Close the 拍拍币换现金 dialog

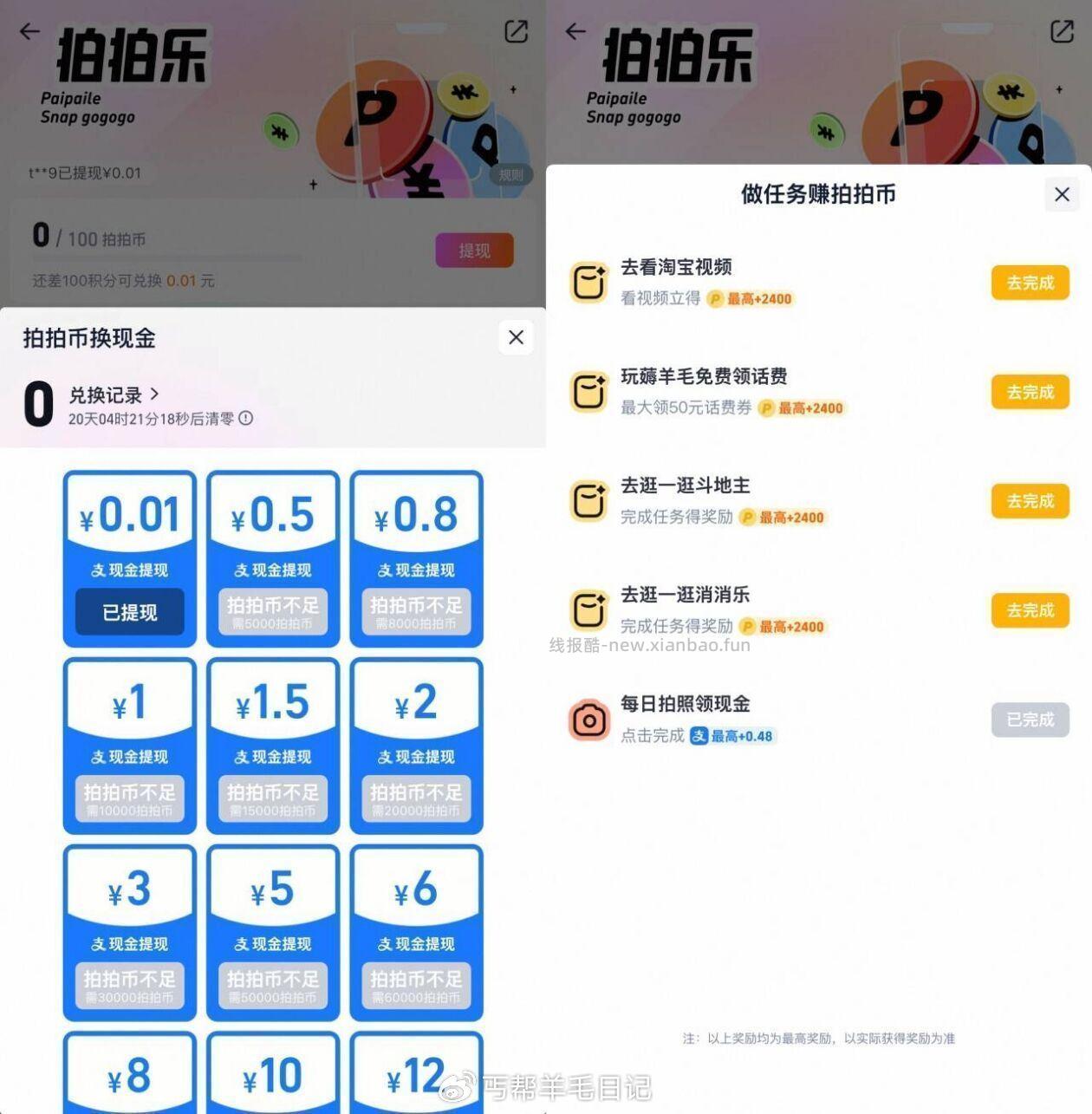(x=517, y=337)
